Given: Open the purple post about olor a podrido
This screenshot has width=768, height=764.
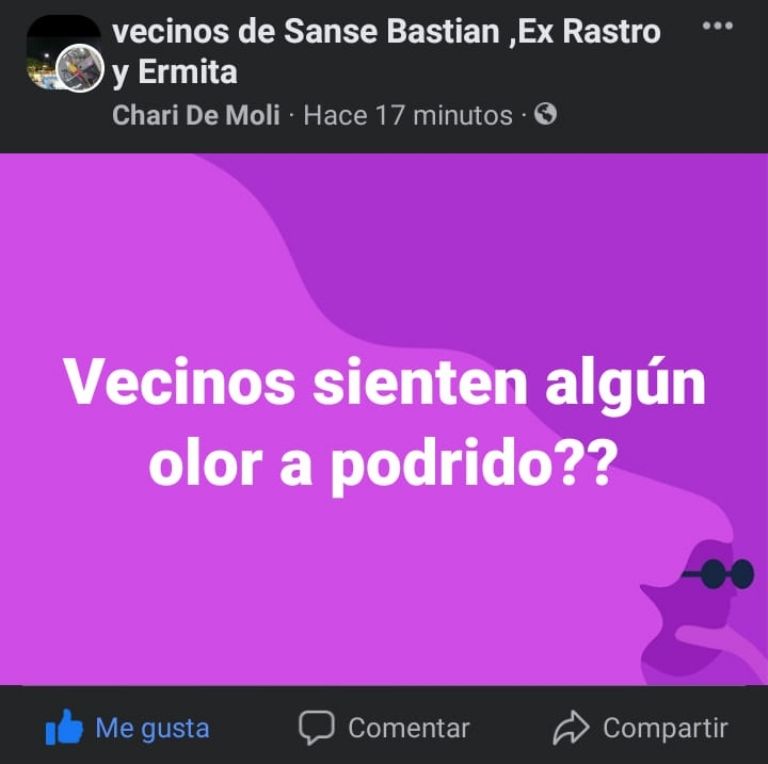Looking at the screenshot, I should (384, 418).
